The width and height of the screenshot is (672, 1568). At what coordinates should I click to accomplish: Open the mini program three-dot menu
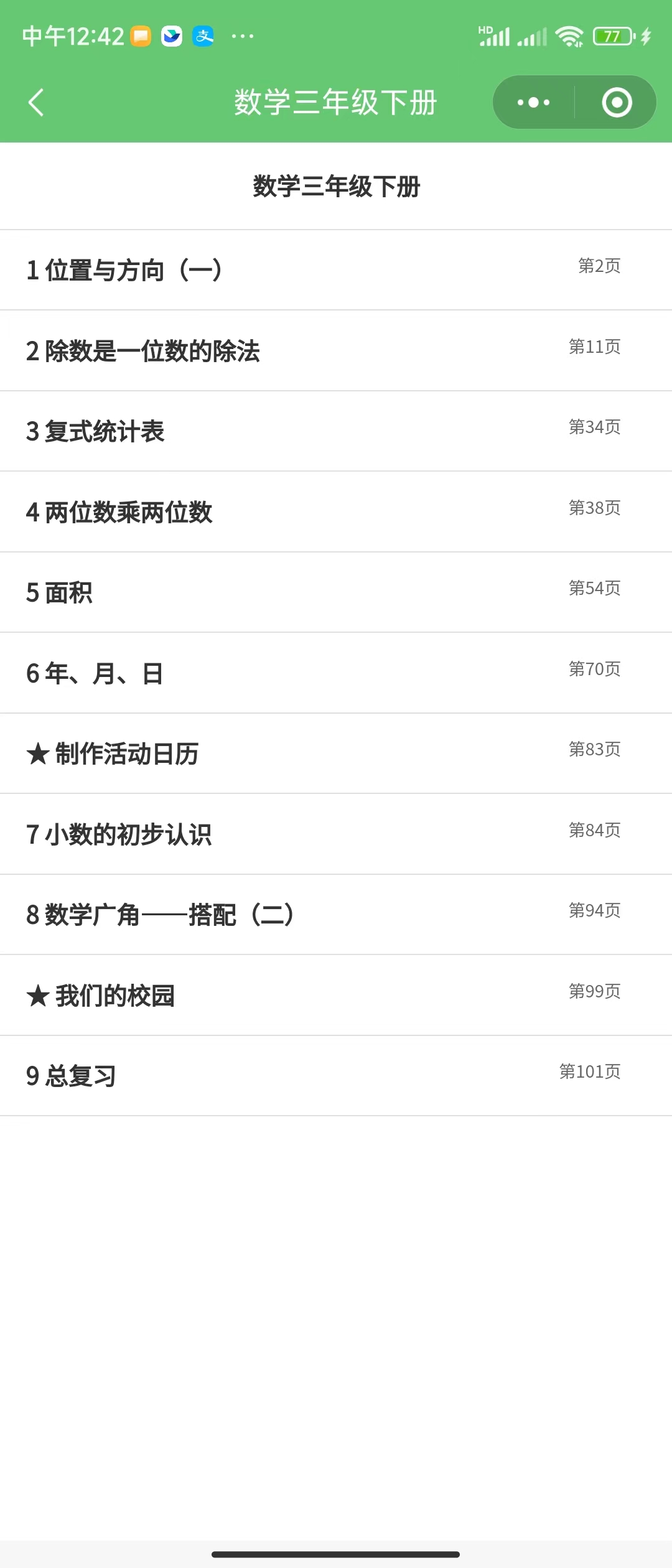[533, 103]
